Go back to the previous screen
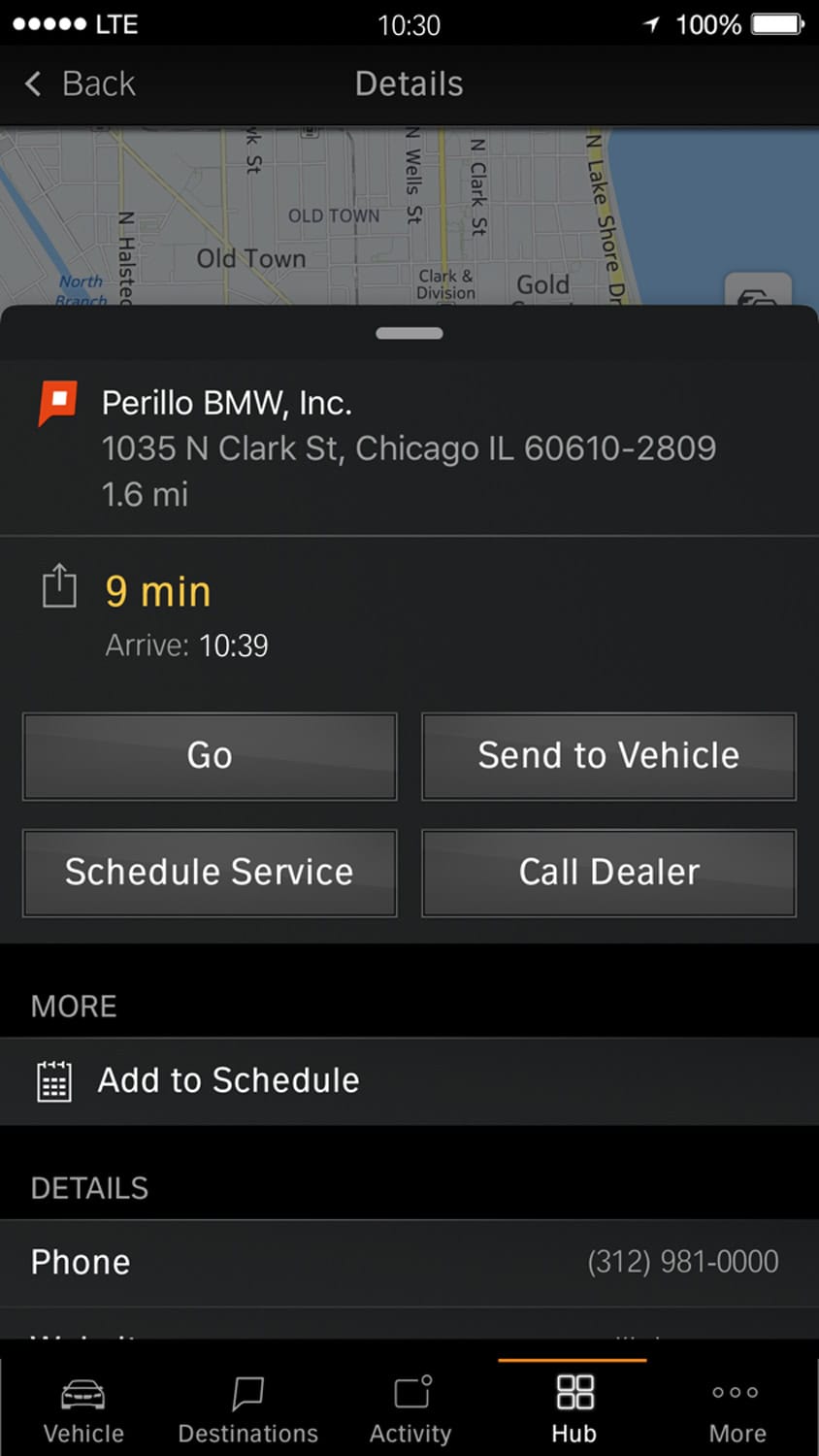 [x=80, y=84]
